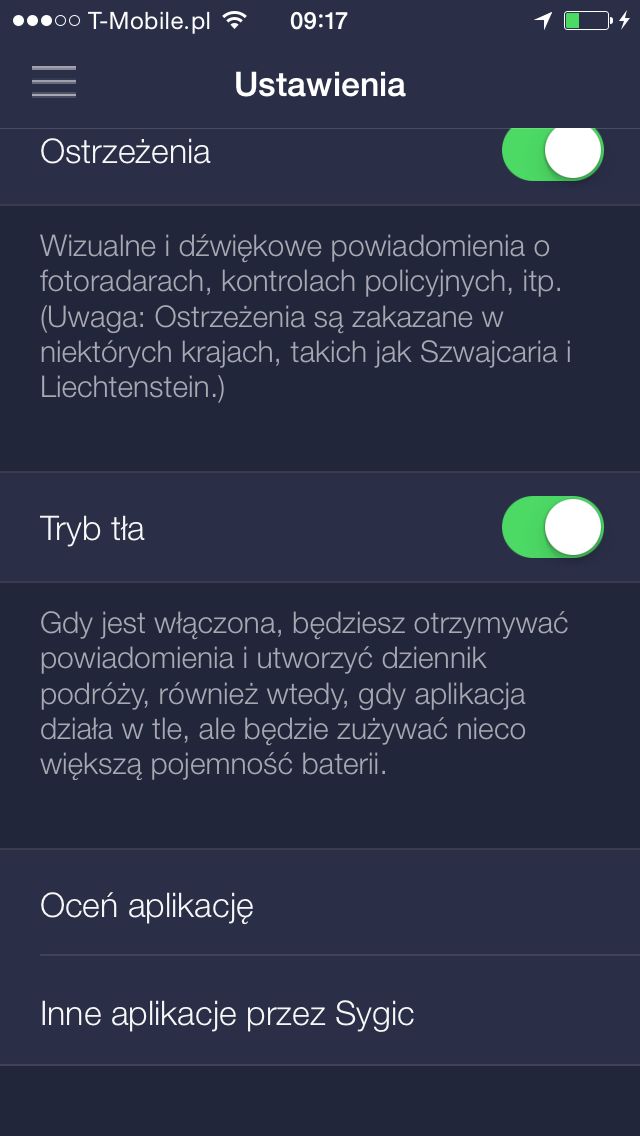Disable the Ostrzeżenia switch
Screen dimensions: 640x1136
tap(553, 152)
